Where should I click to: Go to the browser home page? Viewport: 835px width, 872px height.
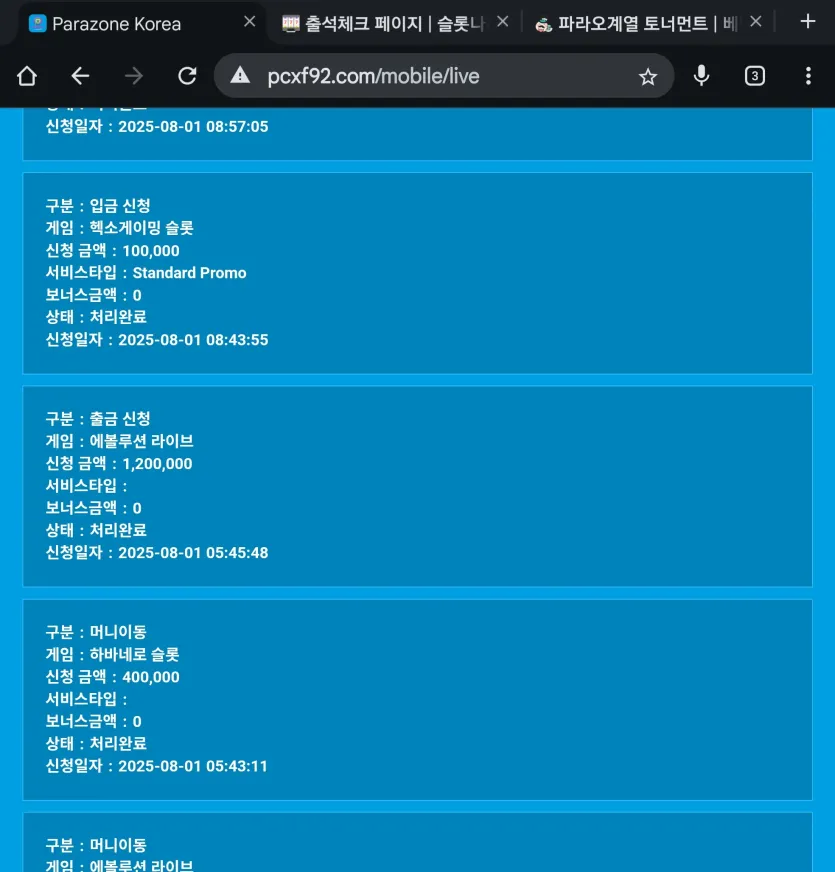point(27,76)
